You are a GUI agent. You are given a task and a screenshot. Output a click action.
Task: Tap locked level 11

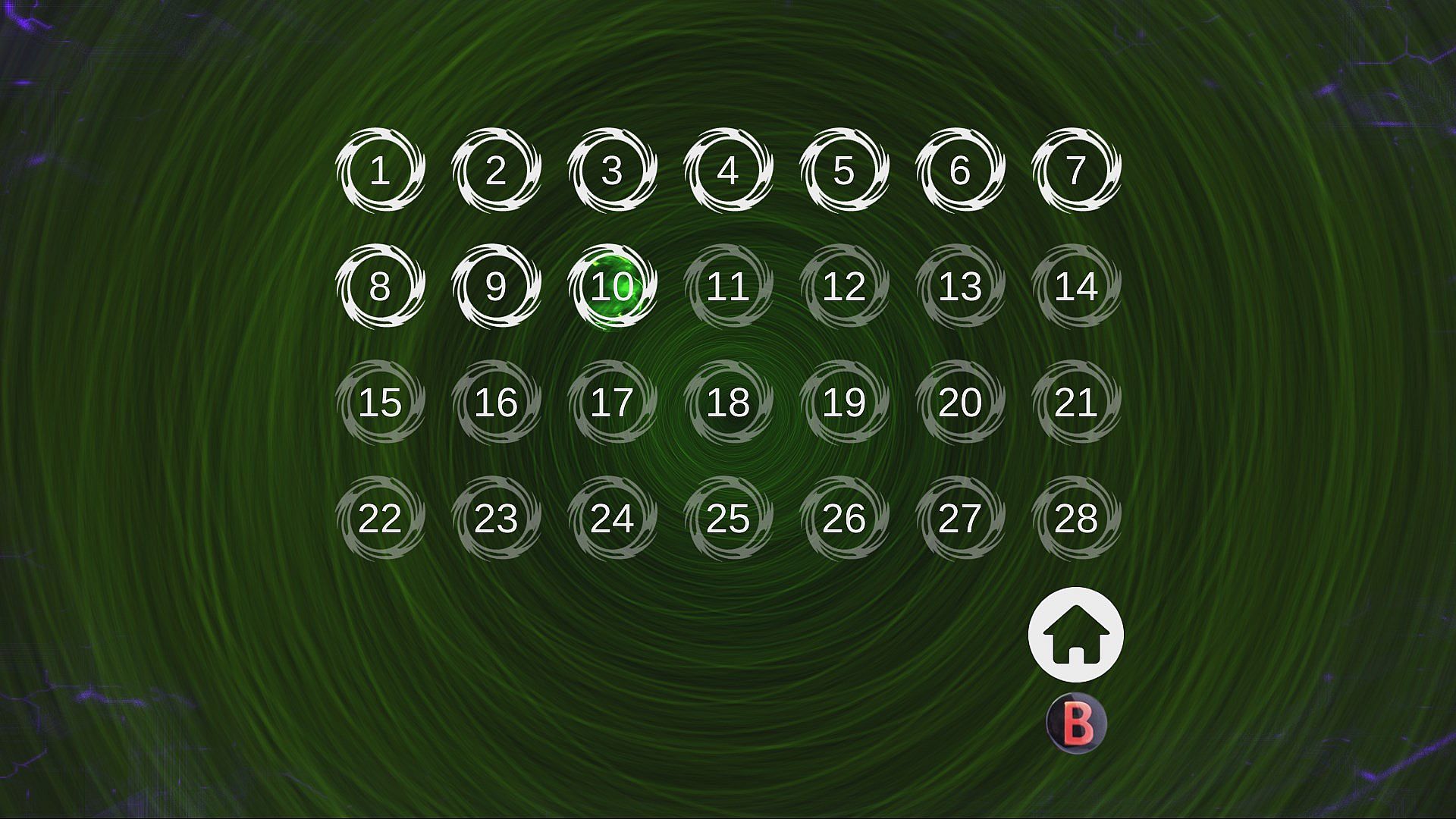728,287
